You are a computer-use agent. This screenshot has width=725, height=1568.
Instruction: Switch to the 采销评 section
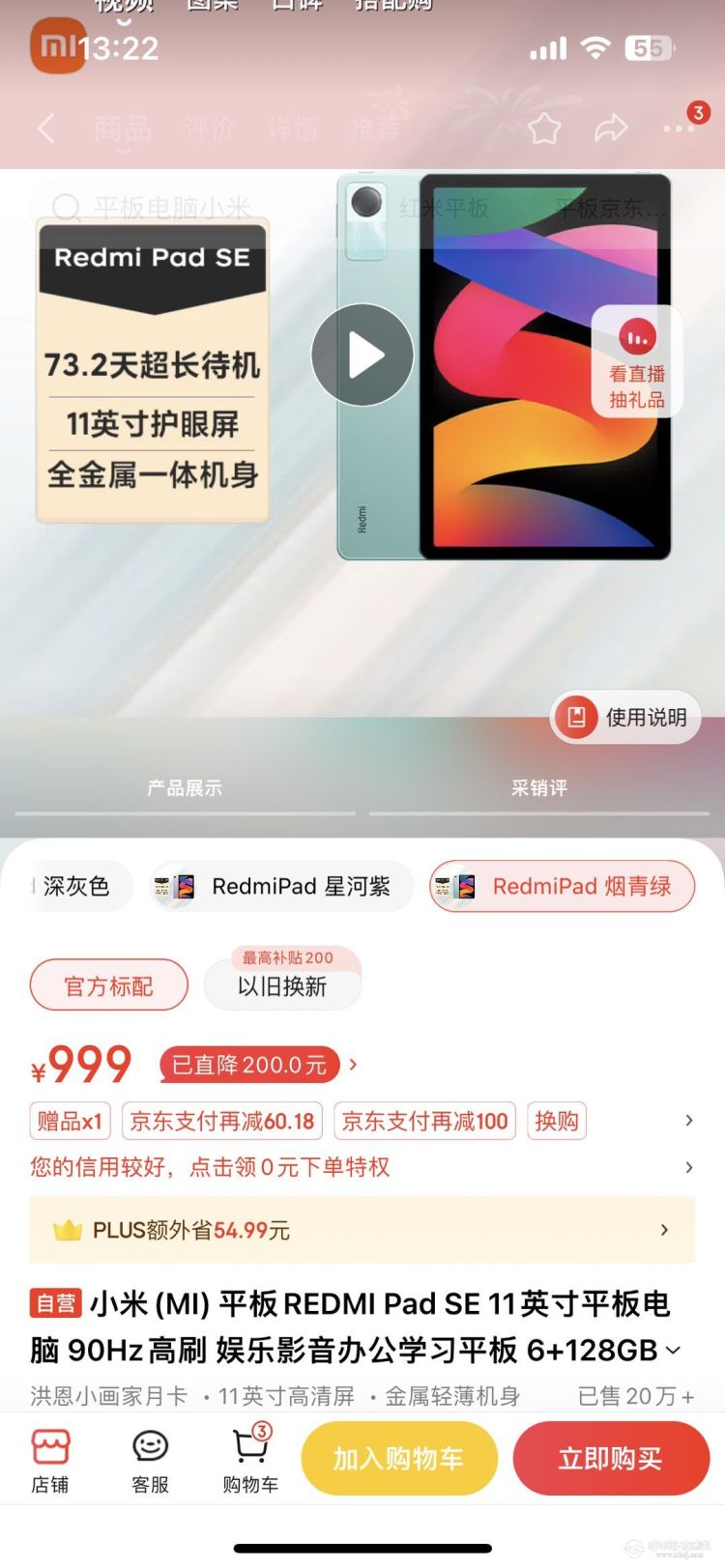(539, 788)
